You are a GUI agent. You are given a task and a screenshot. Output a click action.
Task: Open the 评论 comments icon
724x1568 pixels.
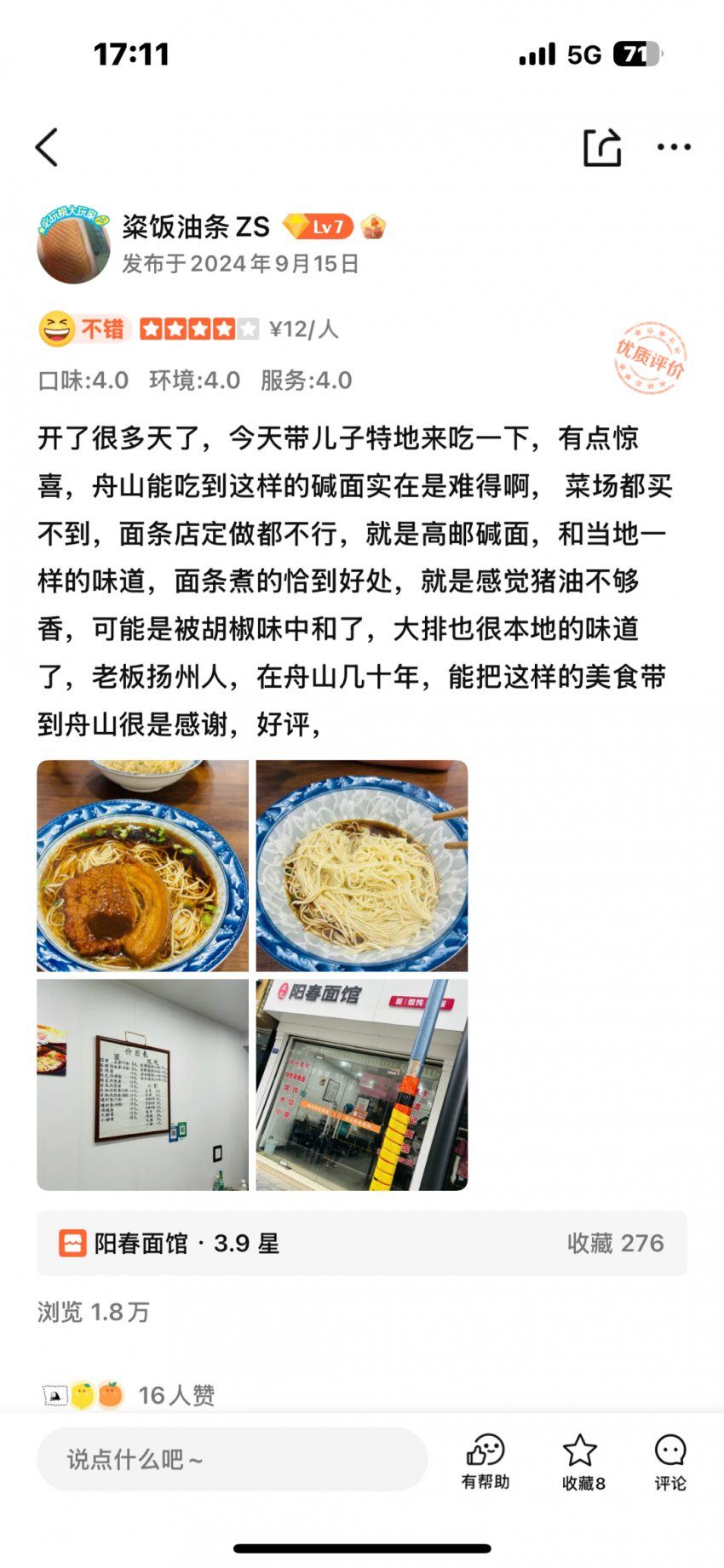pos(669,1461)
